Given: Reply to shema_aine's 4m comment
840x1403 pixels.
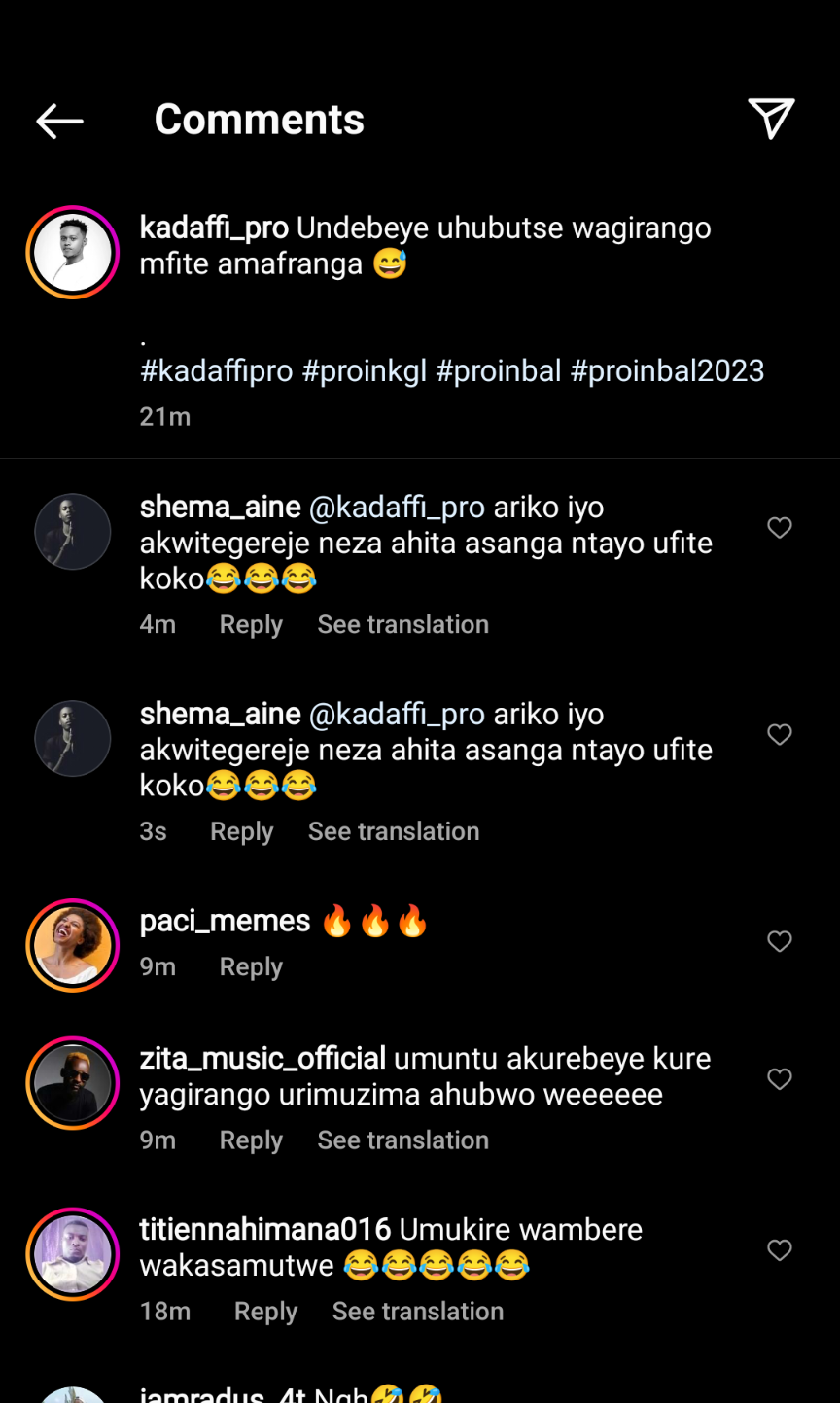Looking at the screenshot, I should pyautogui.click(x=251, y=624).
